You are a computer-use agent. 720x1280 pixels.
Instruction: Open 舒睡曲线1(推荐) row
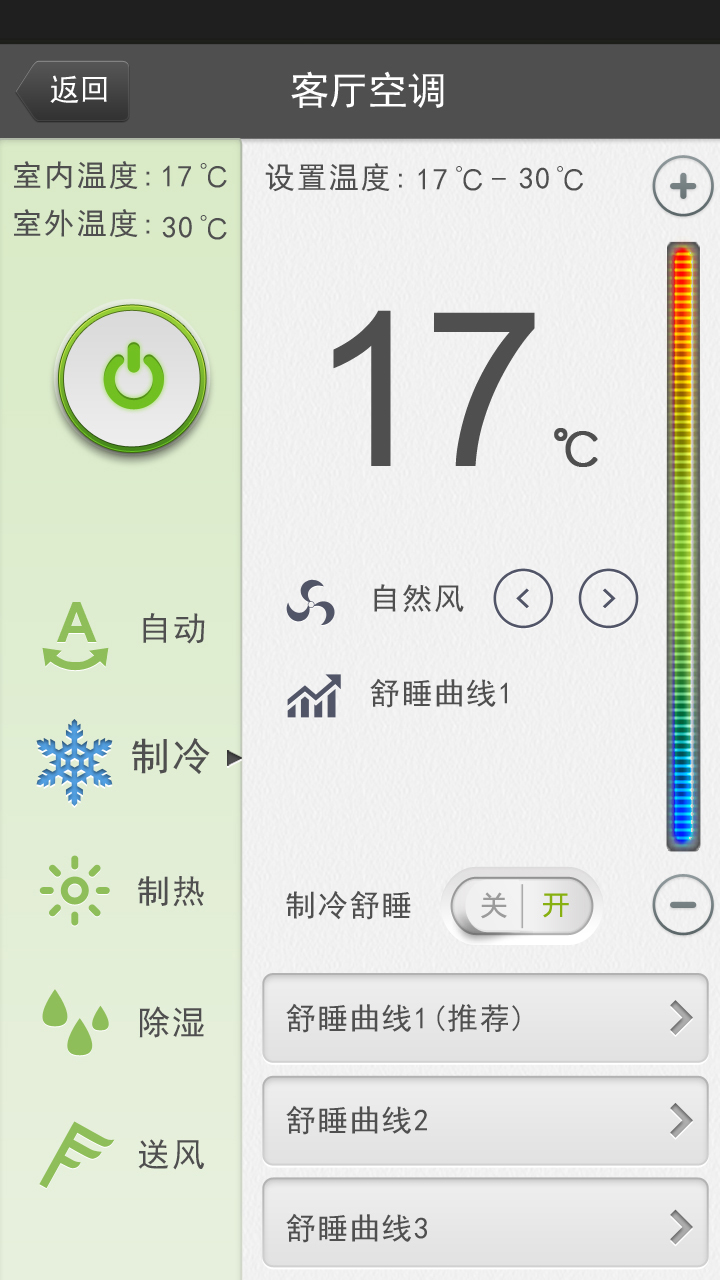485,1018
